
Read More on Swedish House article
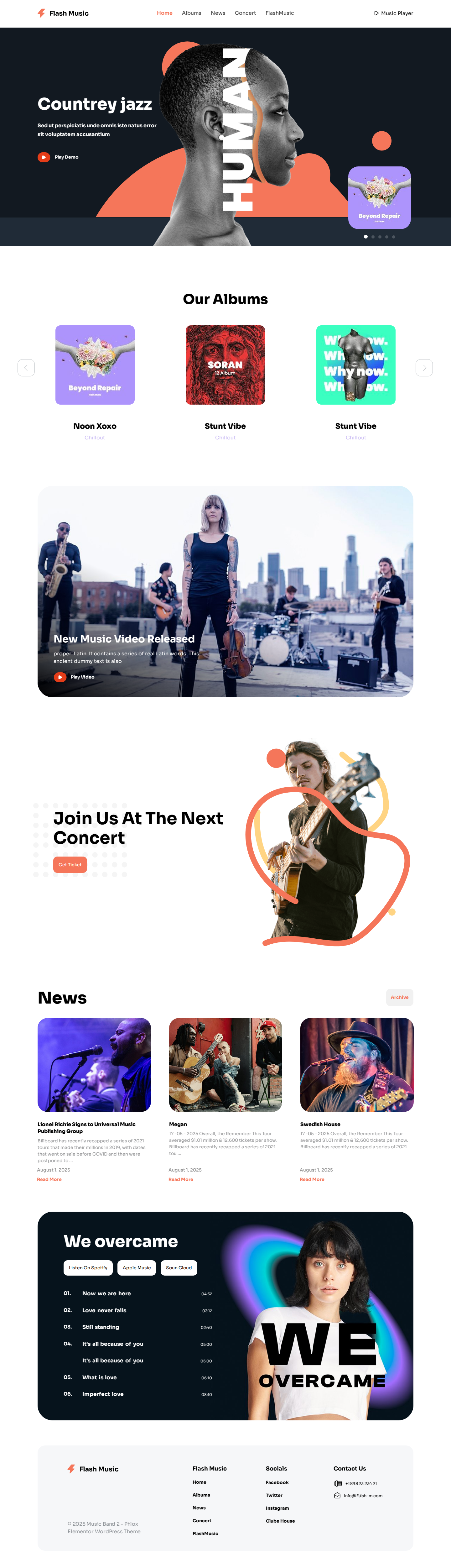[x=312, y=1179]
